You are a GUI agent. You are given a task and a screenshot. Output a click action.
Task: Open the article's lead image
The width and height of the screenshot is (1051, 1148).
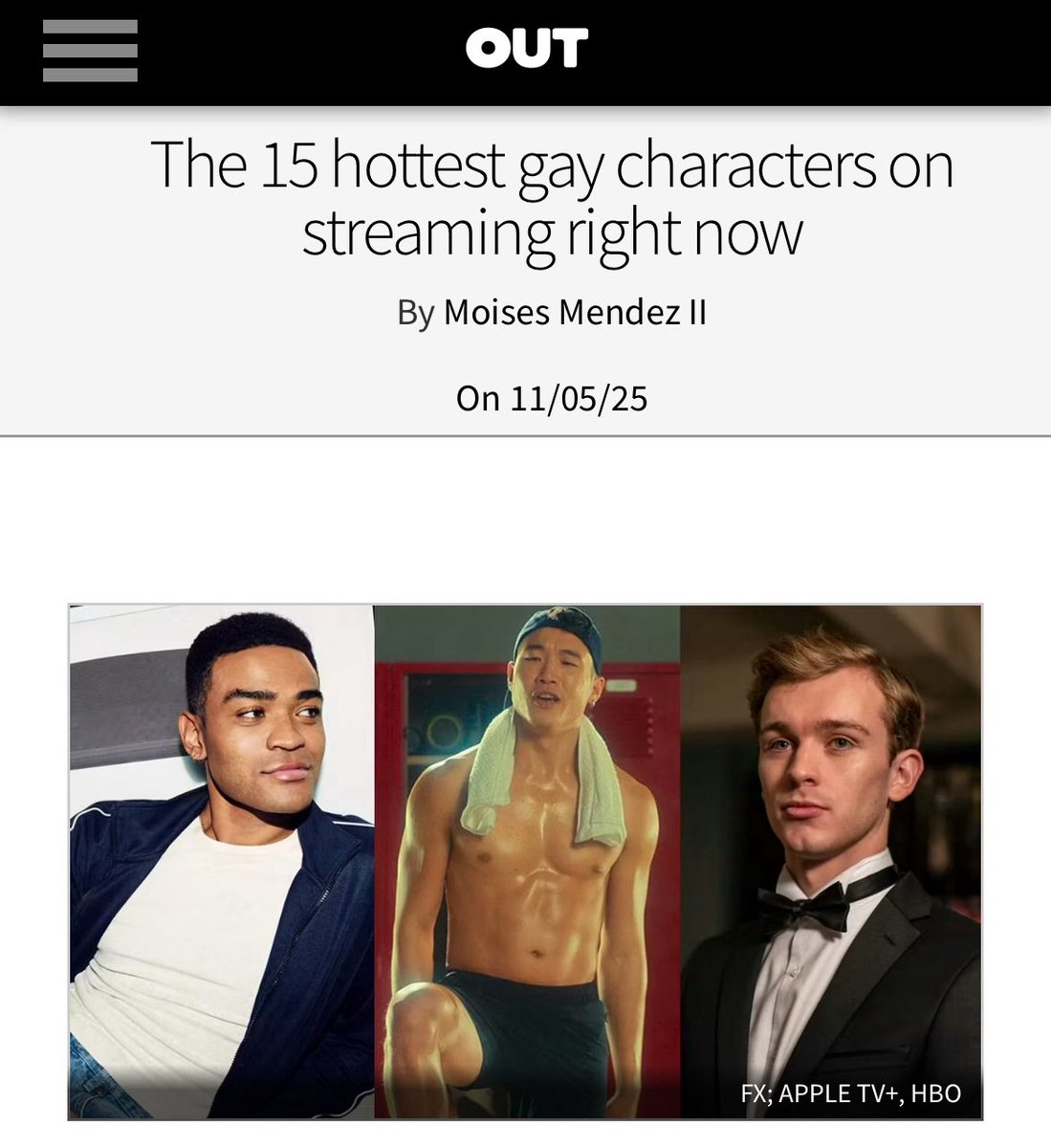pos(525,861)
